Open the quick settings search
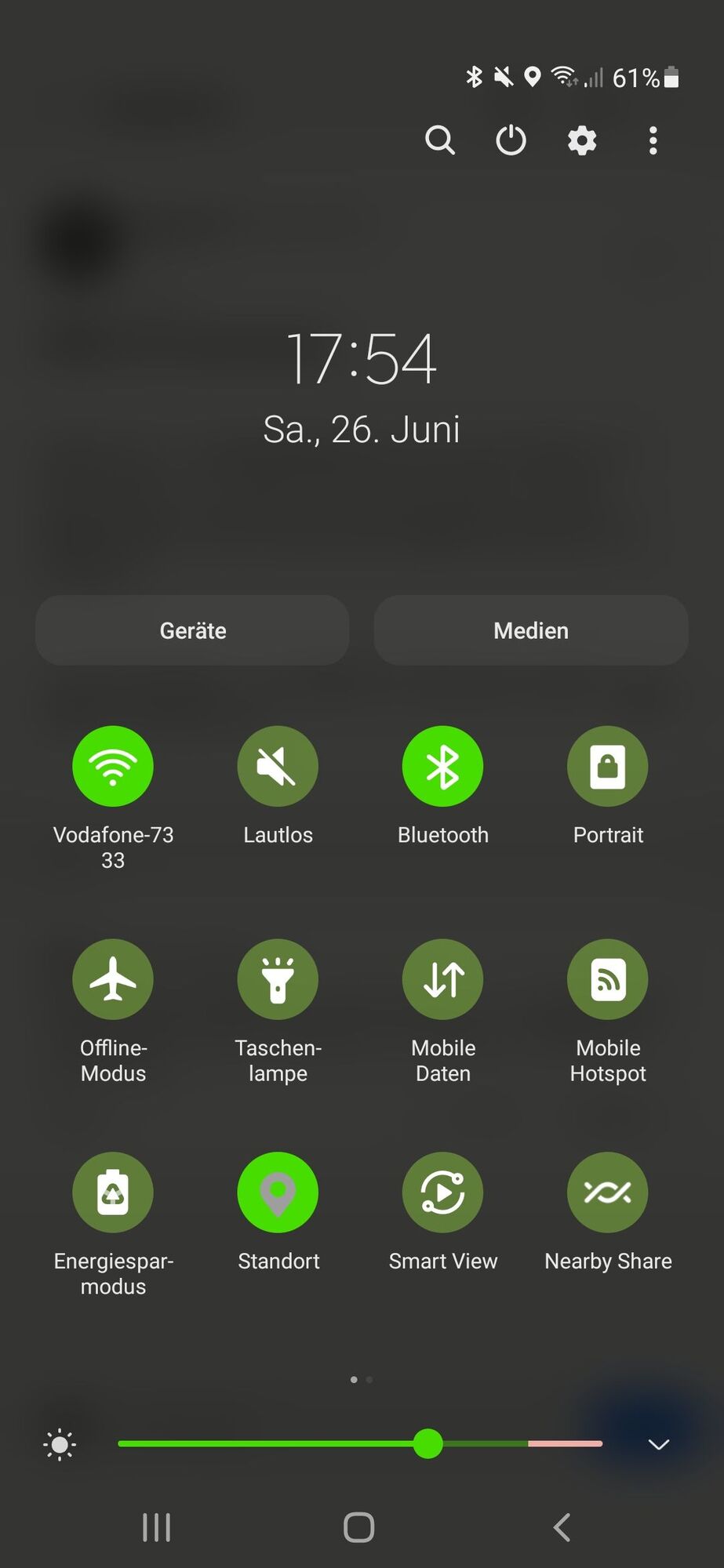Screen dimensions: 724x1568 point(440,141)
